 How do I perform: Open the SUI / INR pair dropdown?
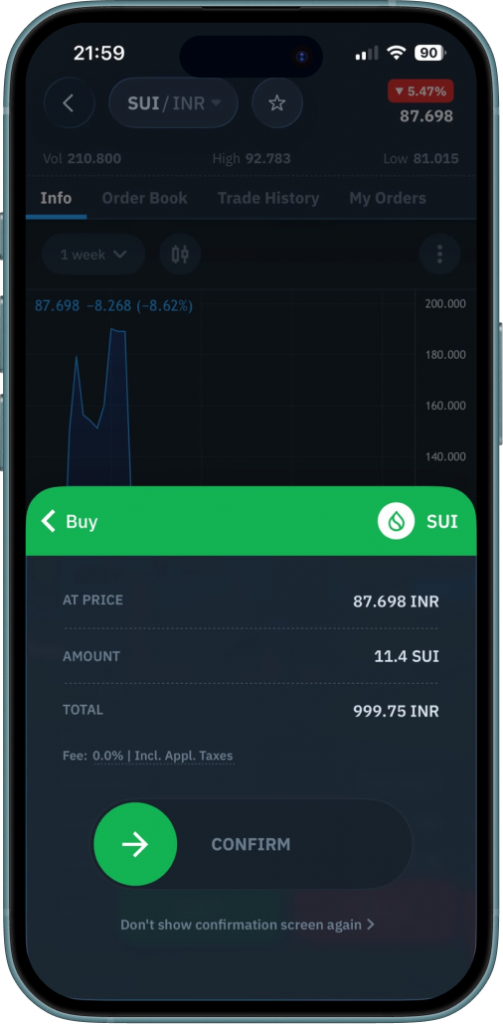pos(173,103)
